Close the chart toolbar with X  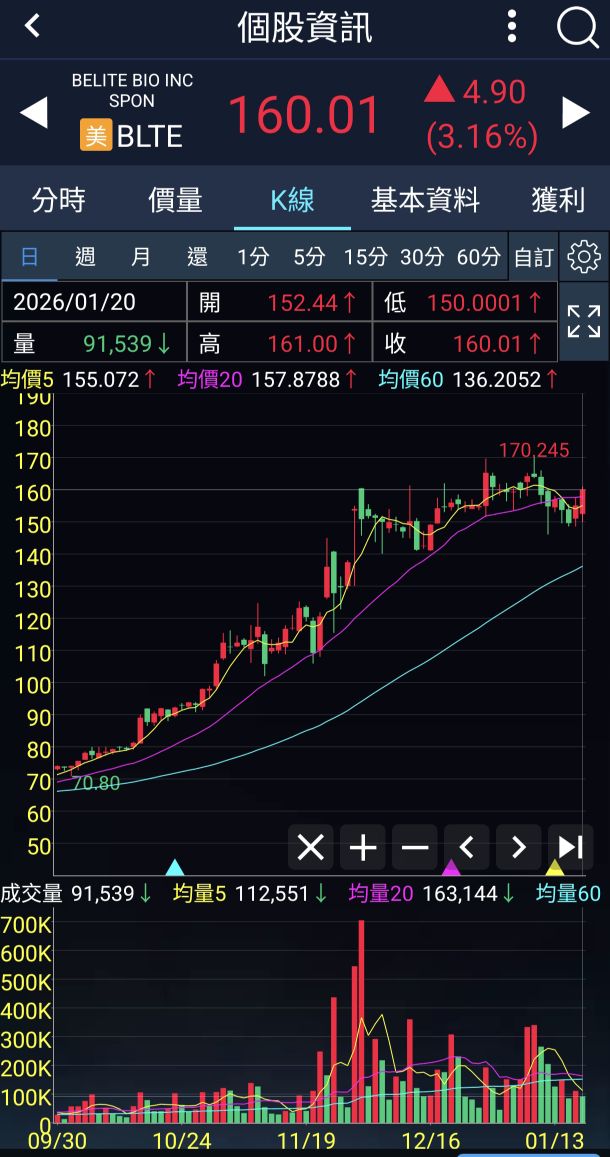pos(311,848)
